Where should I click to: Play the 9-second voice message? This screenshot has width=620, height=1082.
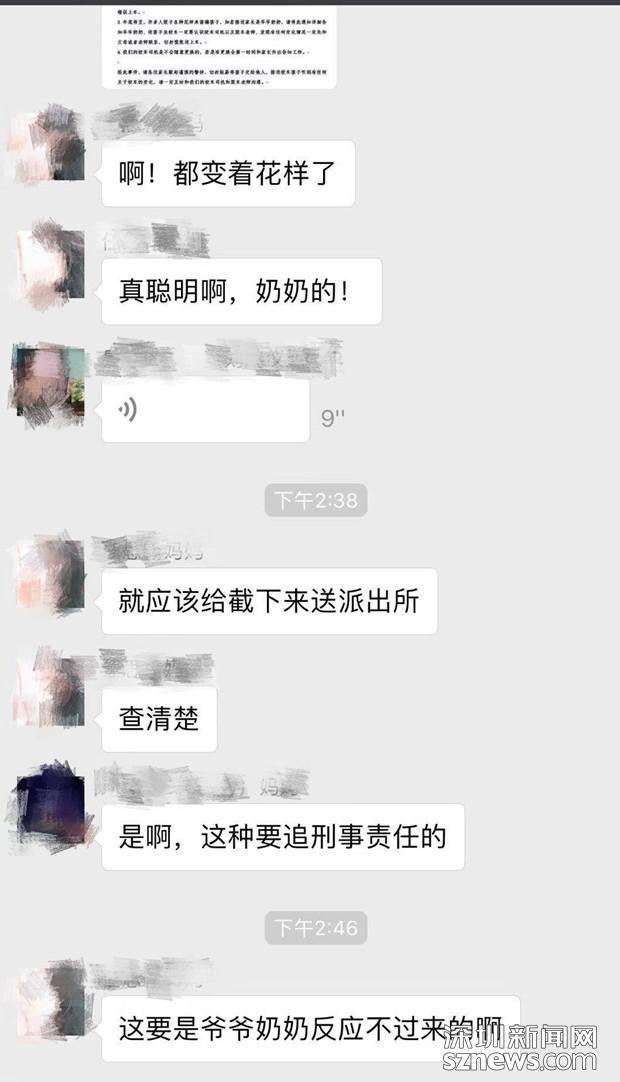[x=205, y=411]
